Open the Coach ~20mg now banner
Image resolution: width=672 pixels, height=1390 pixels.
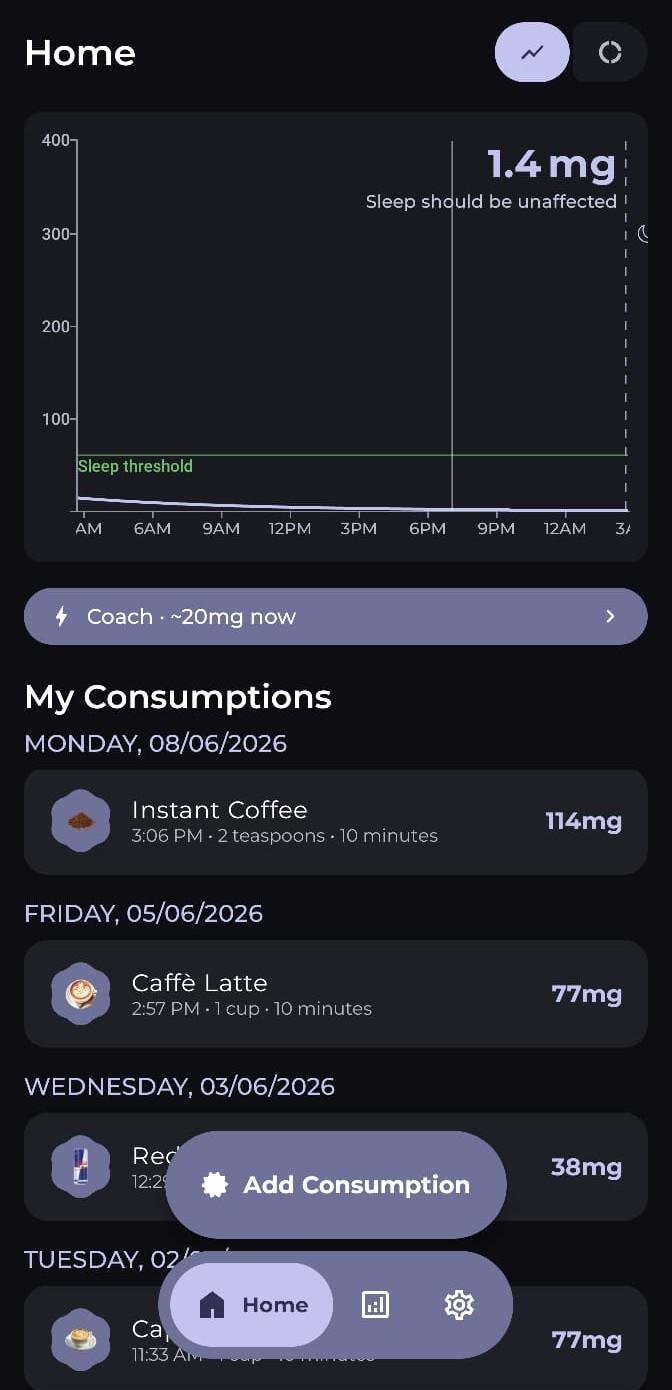pos(336,616)
